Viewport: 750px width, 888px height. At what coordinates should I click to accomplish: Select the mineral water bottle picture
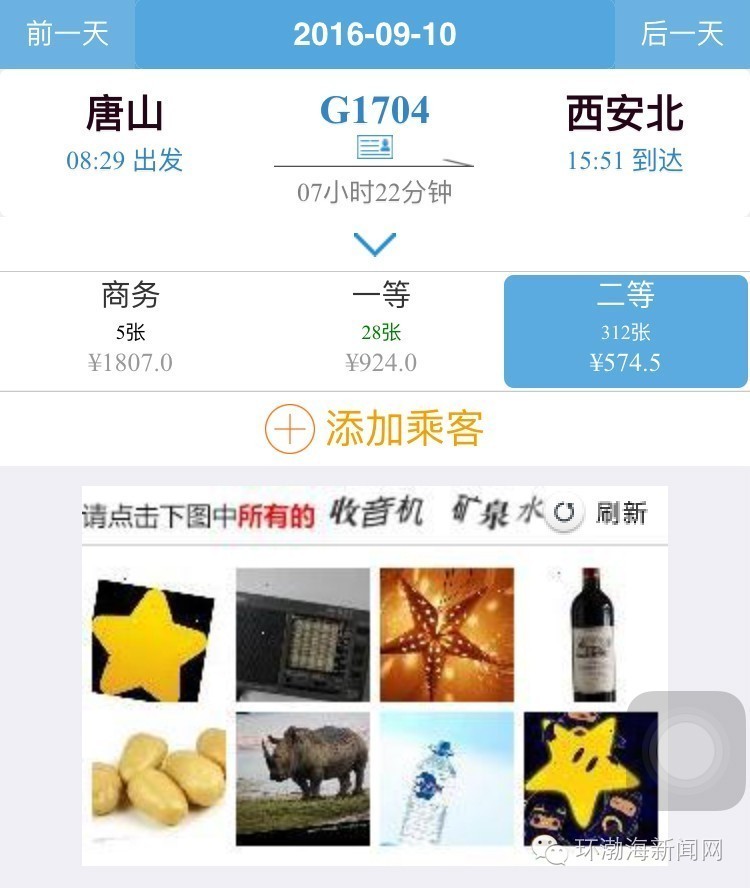click(447, 778)
